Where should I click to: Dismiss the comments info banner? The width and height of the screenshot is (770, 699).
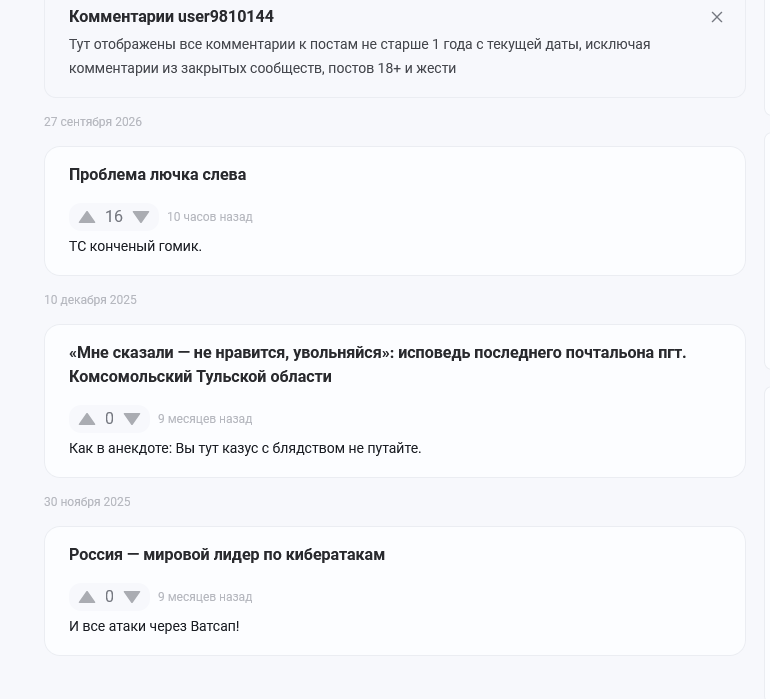pyautogui.click(x=716, y=17)
